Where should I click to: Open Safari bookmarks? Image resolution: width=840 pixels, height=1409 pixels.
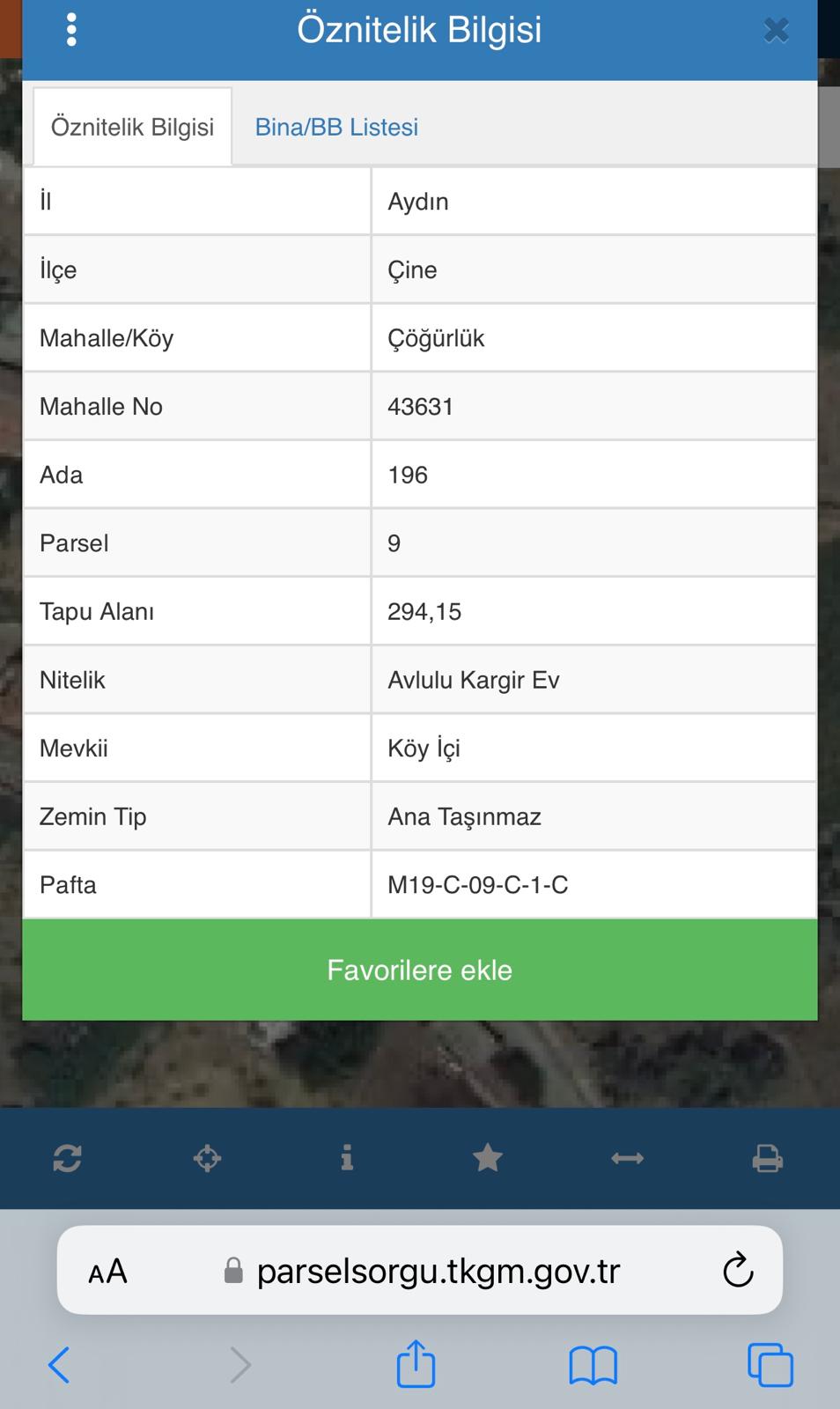(x=593, y=1366)
